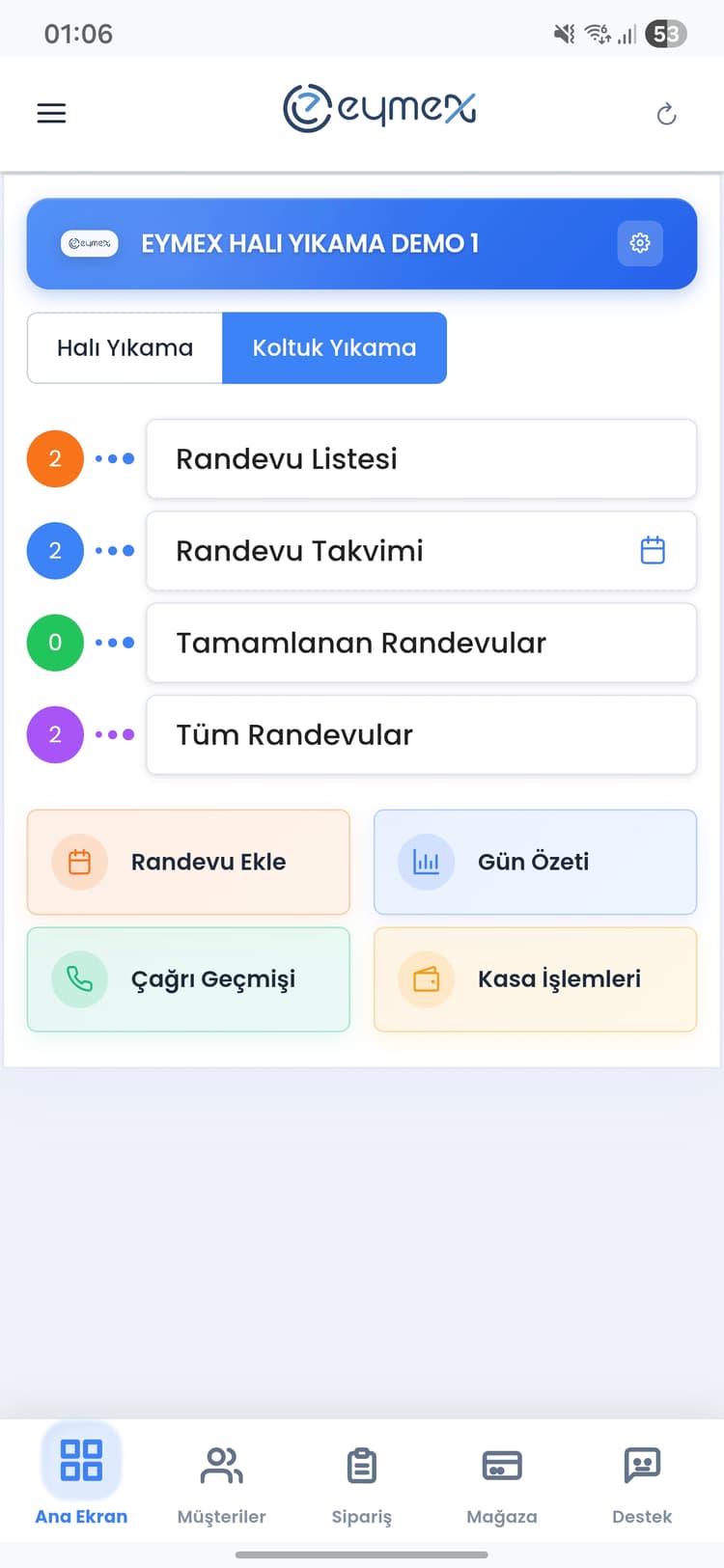Click the Eymex logo in the header
724x1568 pixels.
(378, 109)
